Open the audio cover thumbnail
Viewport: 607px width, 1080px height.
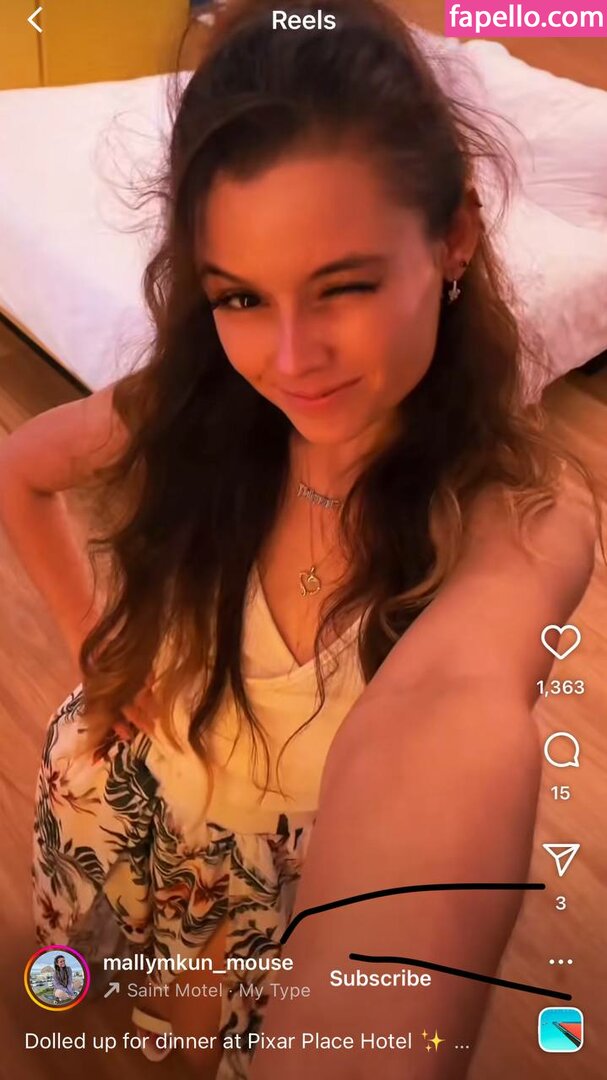point(560,1029)
